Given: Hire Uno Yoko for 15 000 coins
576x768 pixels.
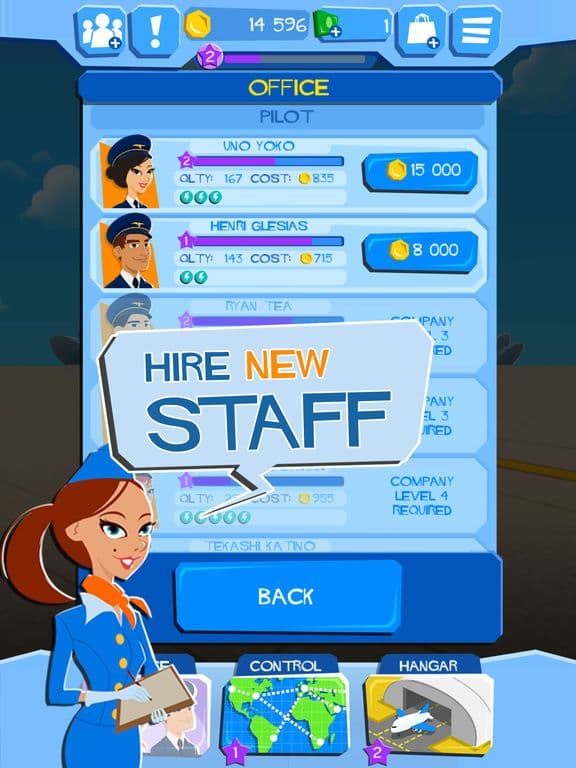Looking at the screenshot, I should click(x=420, y=171).
